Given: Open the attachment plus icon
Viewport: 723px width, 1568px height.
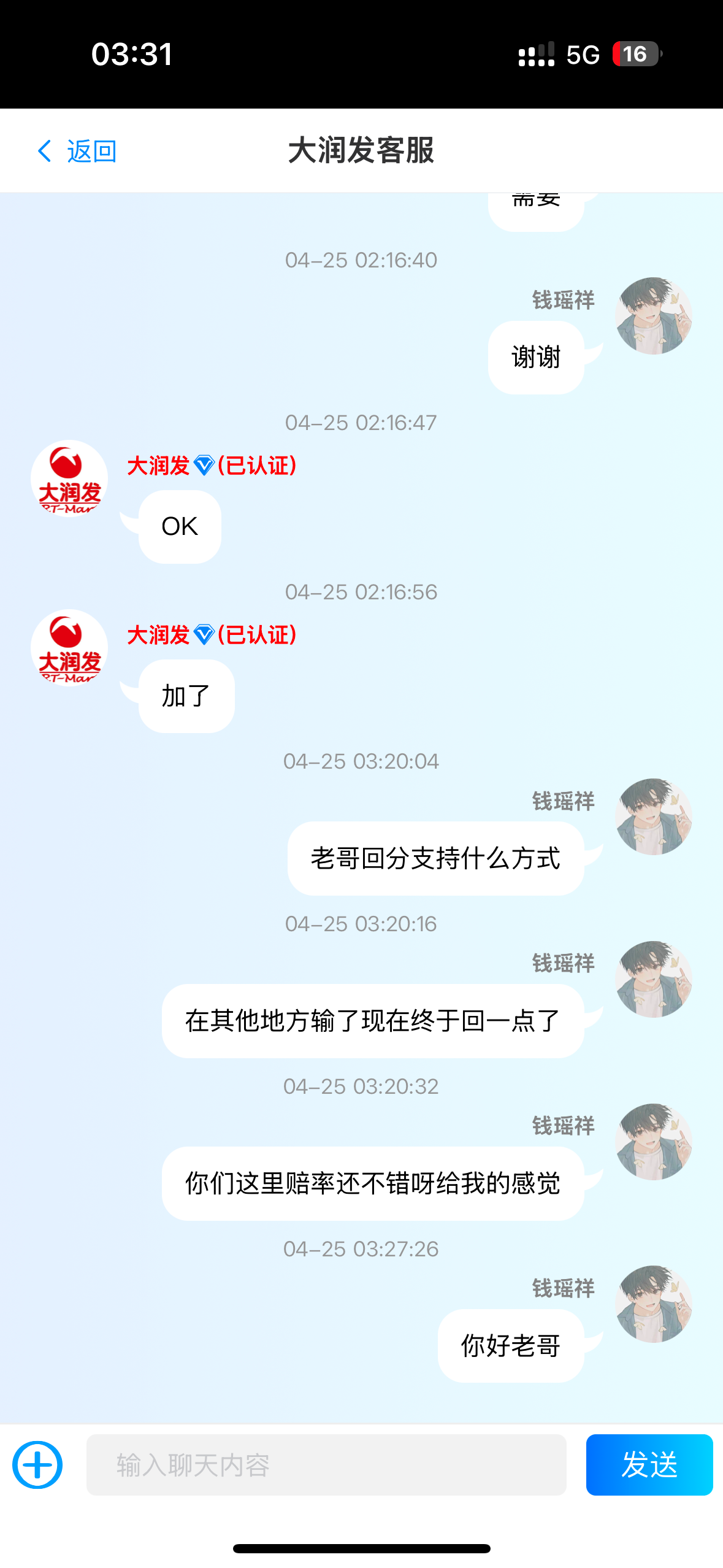Looking at the screenshot, I should [x=38, y=1466].
